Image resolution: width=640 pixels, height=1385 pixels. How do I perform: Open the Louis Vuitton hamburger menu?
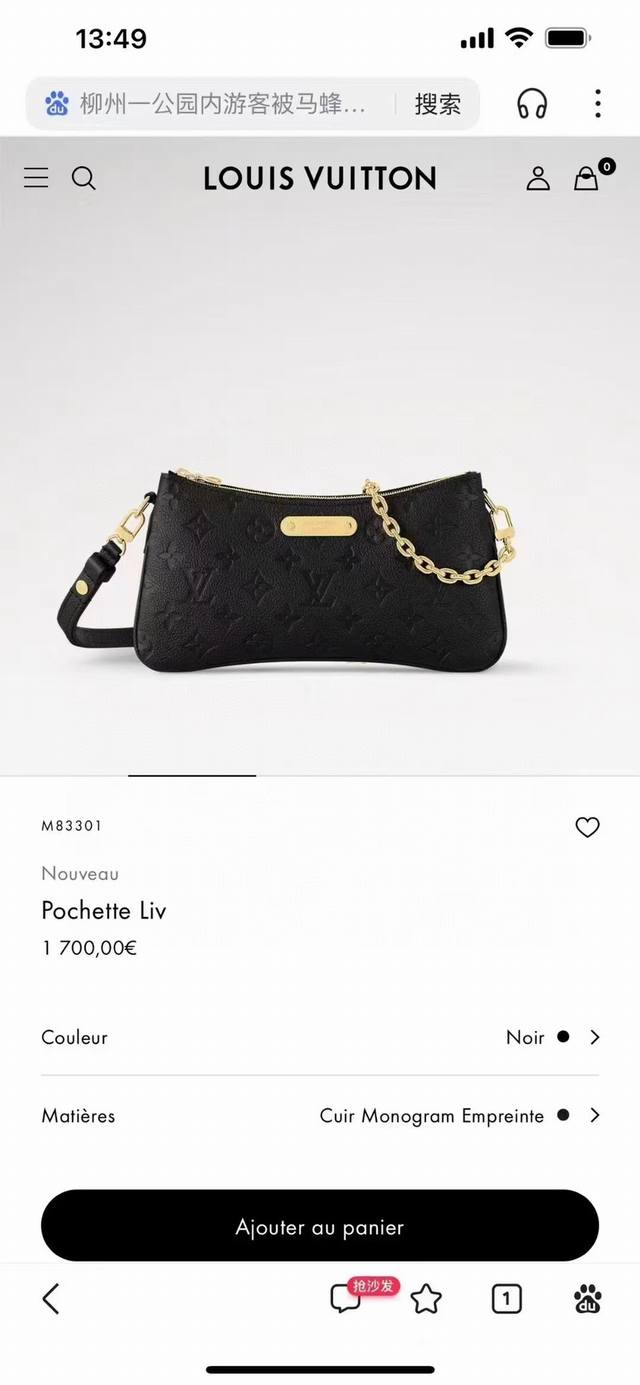pyautogui.click(x=36, y=178)
